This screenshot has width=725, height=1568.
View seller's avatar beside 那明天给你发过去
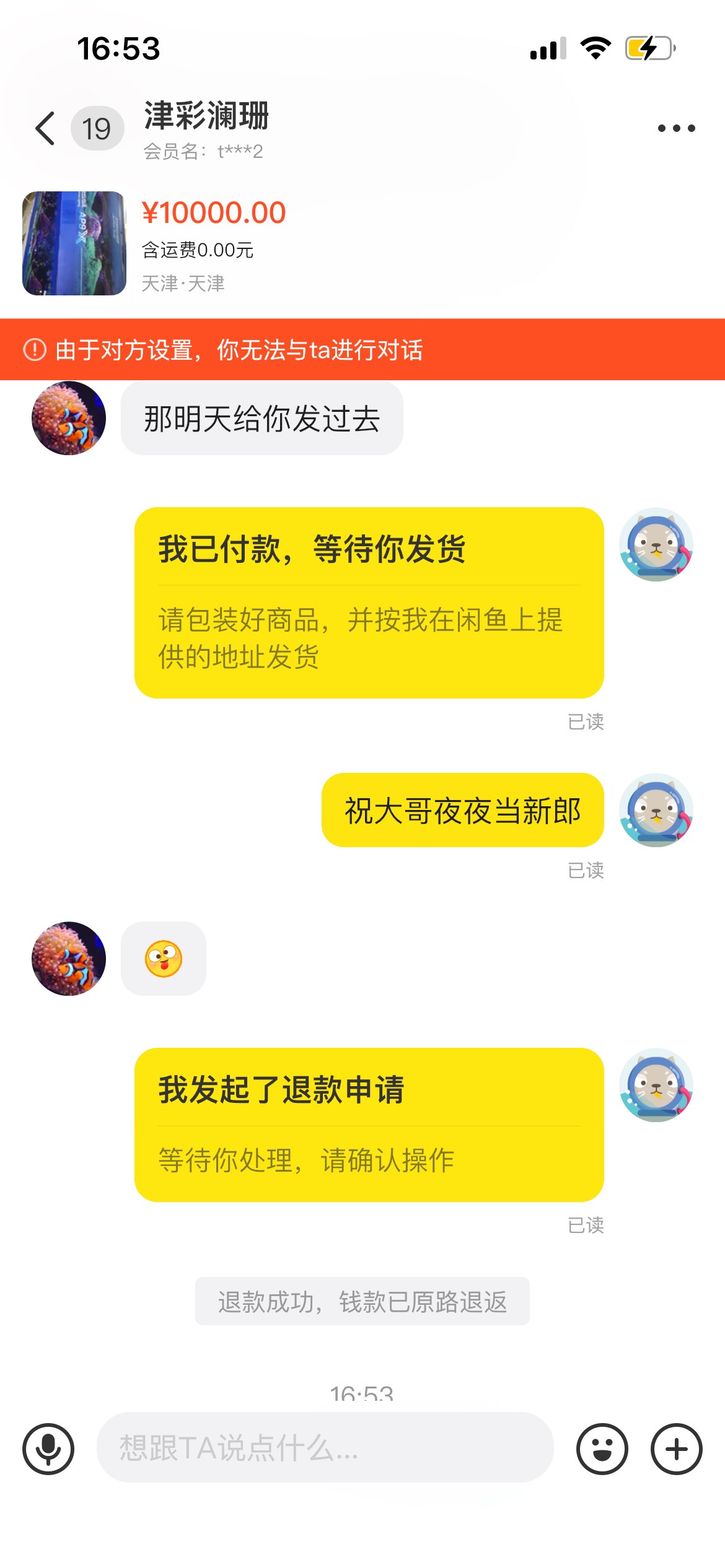click(x=69, y=418)
